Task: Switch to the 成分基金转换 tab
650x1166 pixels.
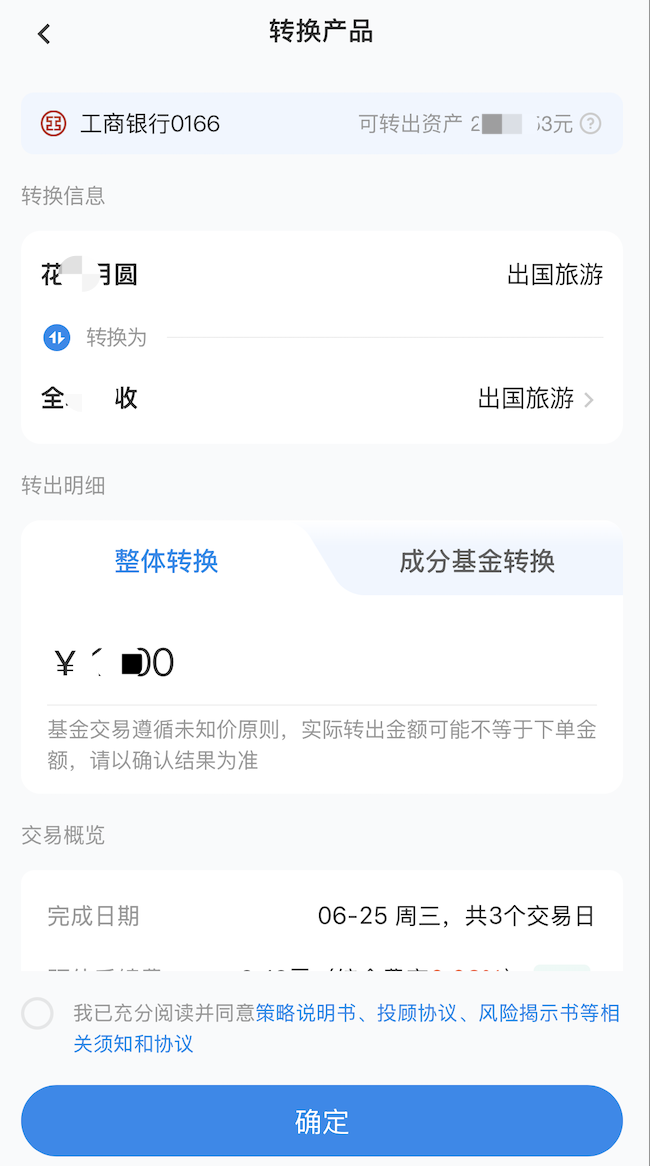Action: [x=477, y=561]
